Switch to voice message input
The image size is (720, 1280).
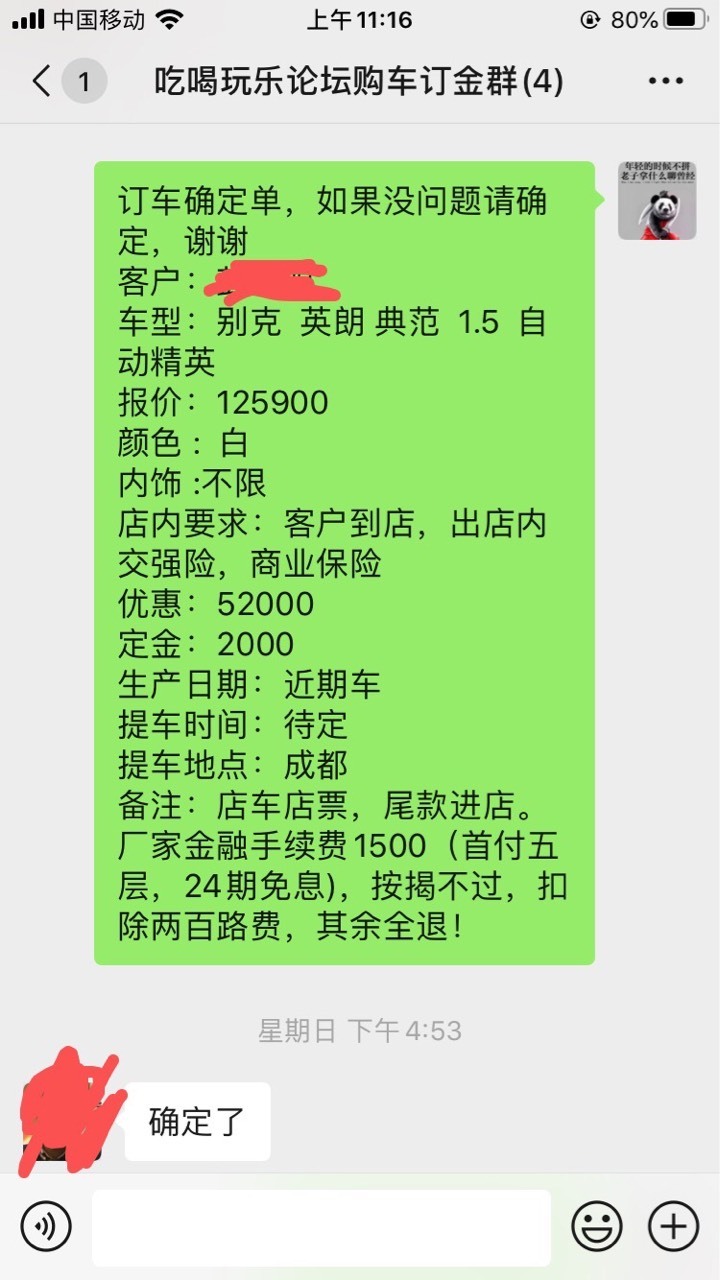point(46,1226)
